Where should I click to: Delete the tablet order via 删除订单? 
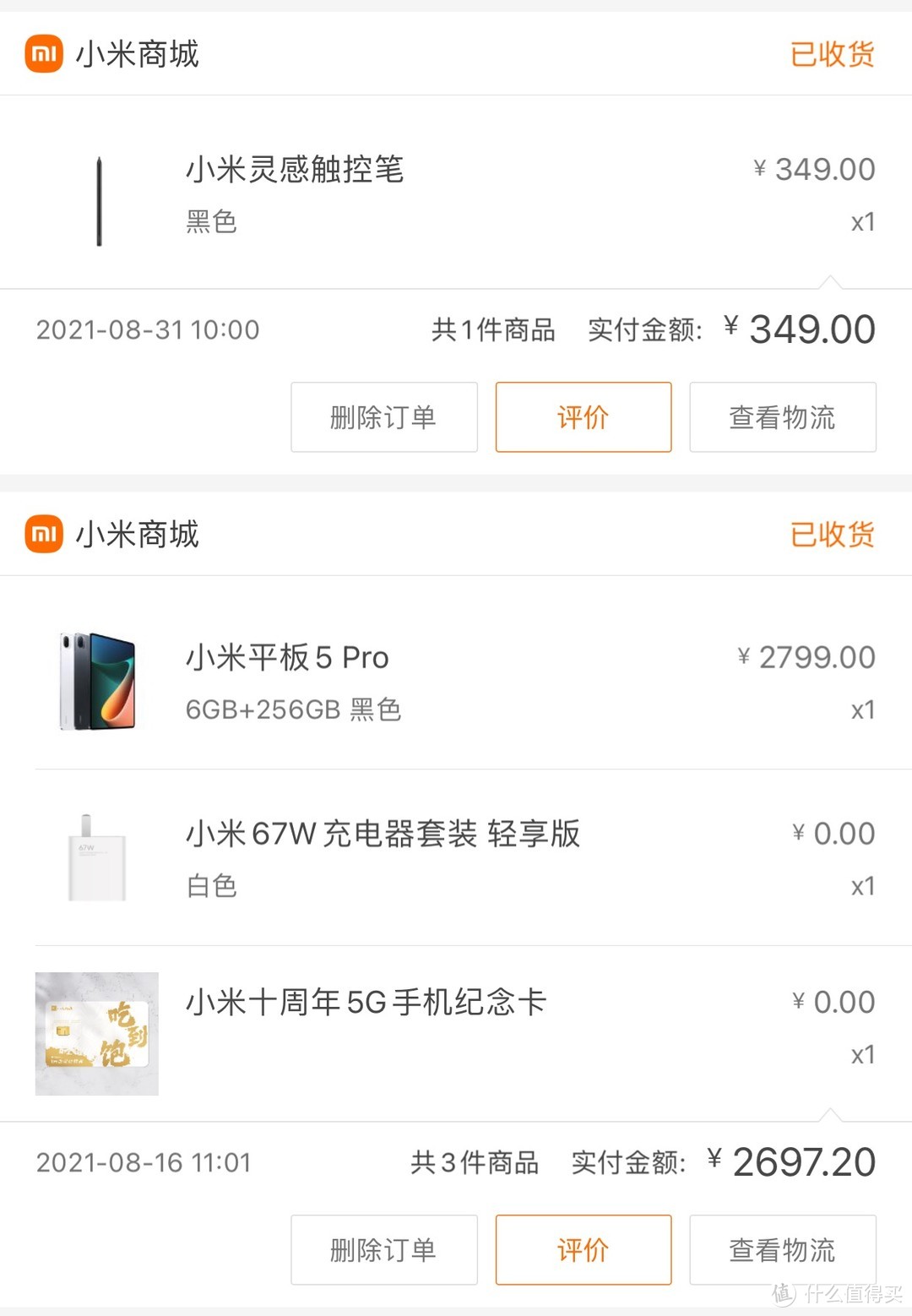[383, 1250]
